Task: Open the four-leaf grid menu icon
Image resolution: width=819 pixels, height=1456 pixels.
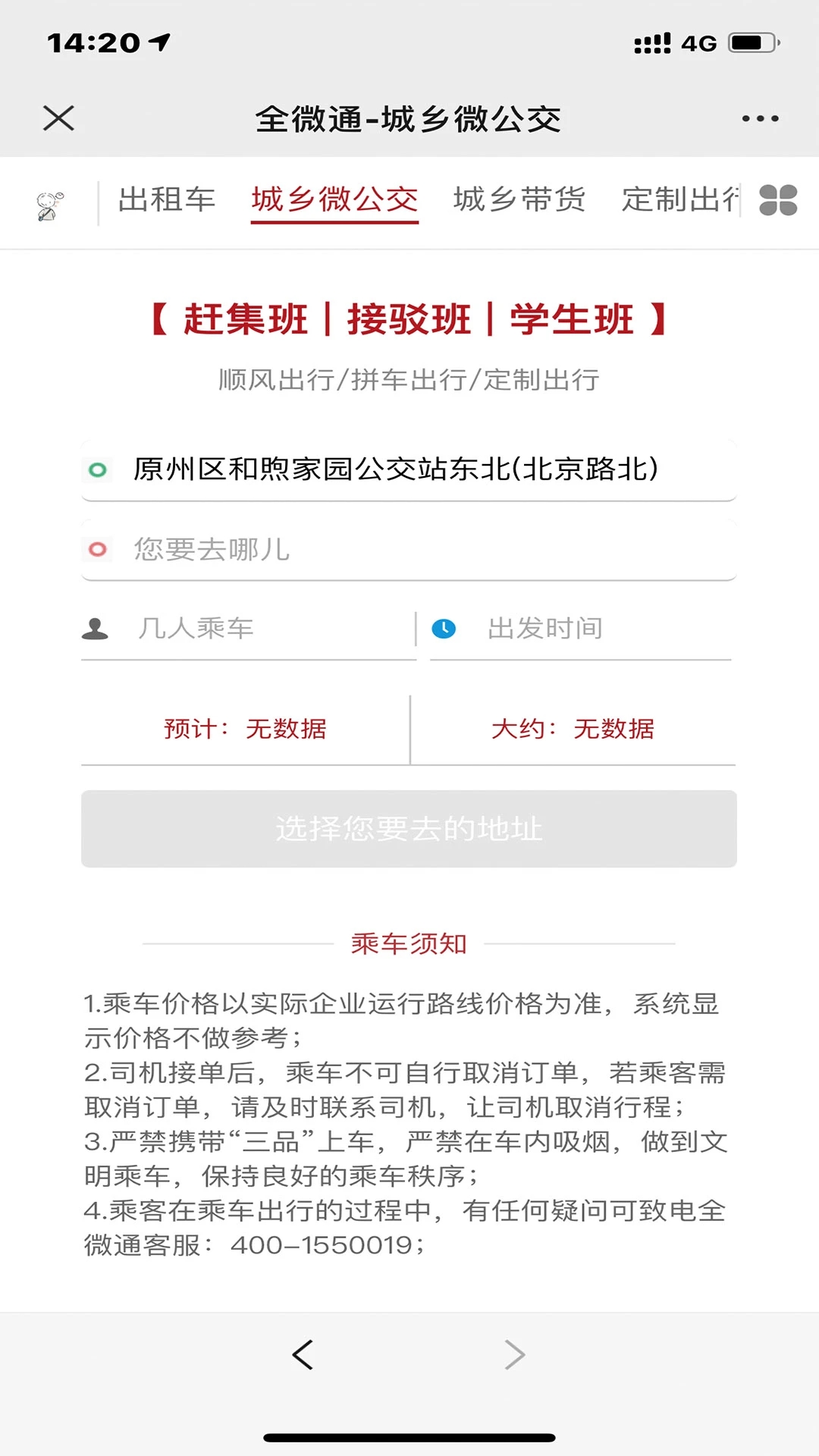Action: (x=778, y=200)
